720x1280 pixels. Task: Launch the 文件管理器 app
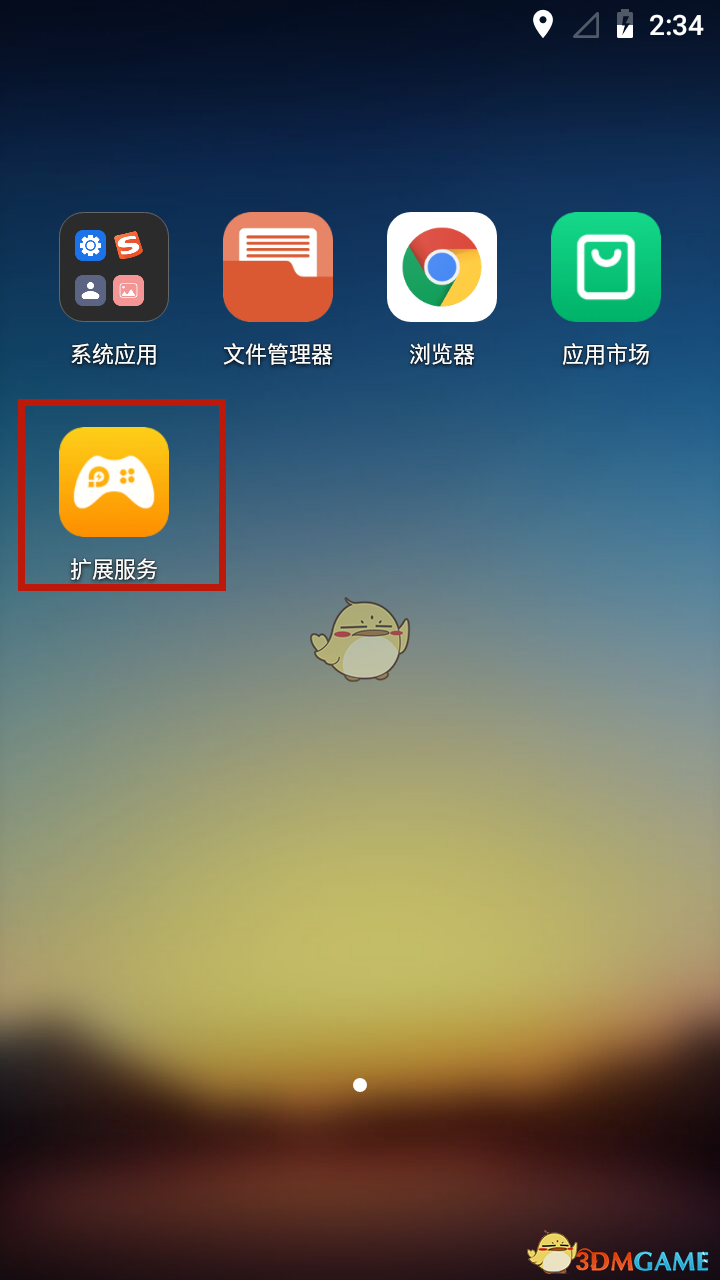point(278,267)
